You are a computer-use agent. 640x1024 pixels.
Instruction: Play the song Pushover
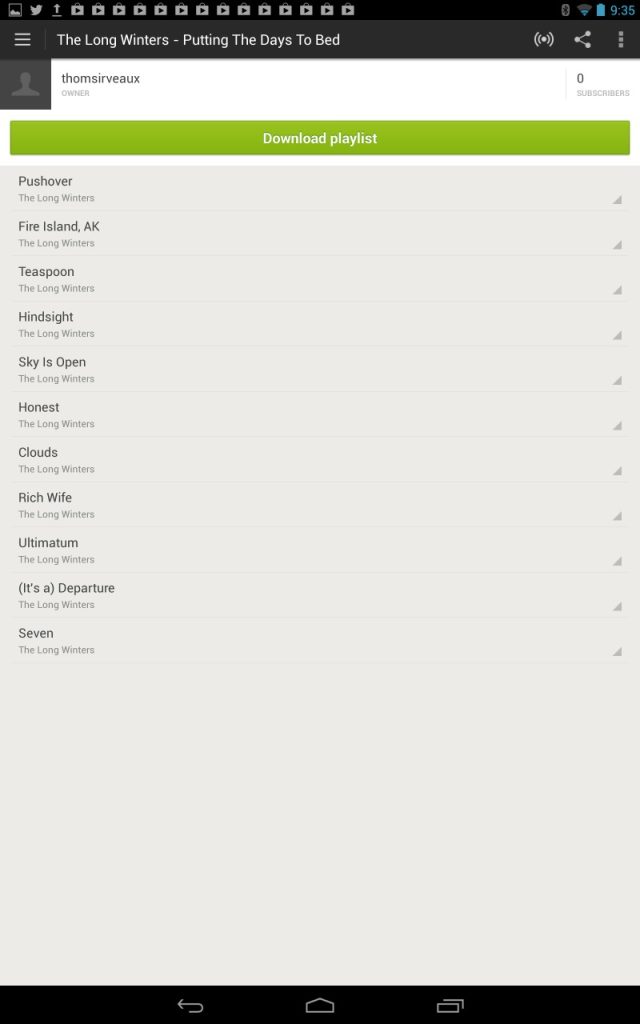pyautogui.click(x=320, y=188)
